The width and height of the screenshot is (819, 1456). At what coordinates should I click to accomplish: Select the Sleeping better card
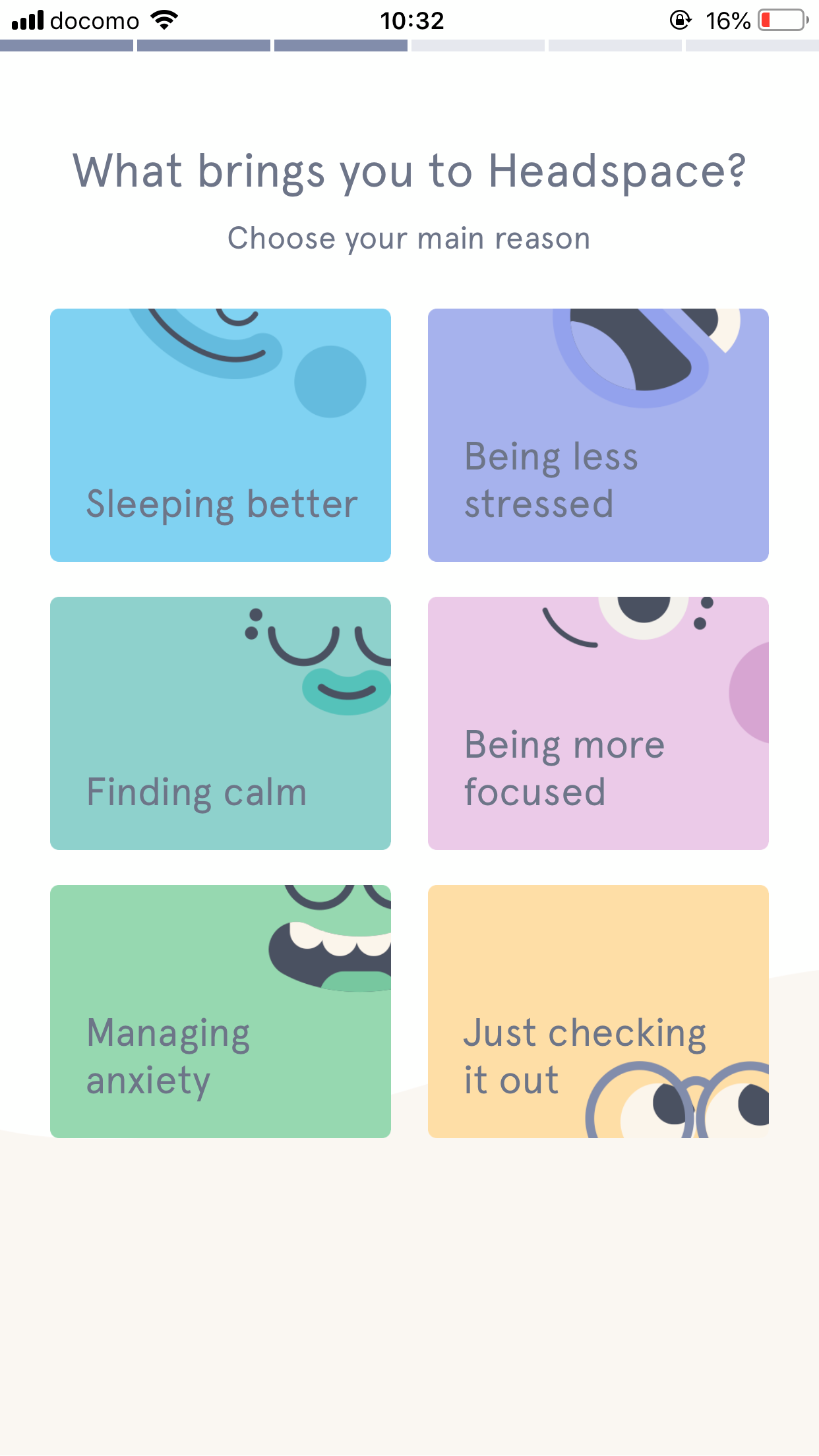pos(220,435)
